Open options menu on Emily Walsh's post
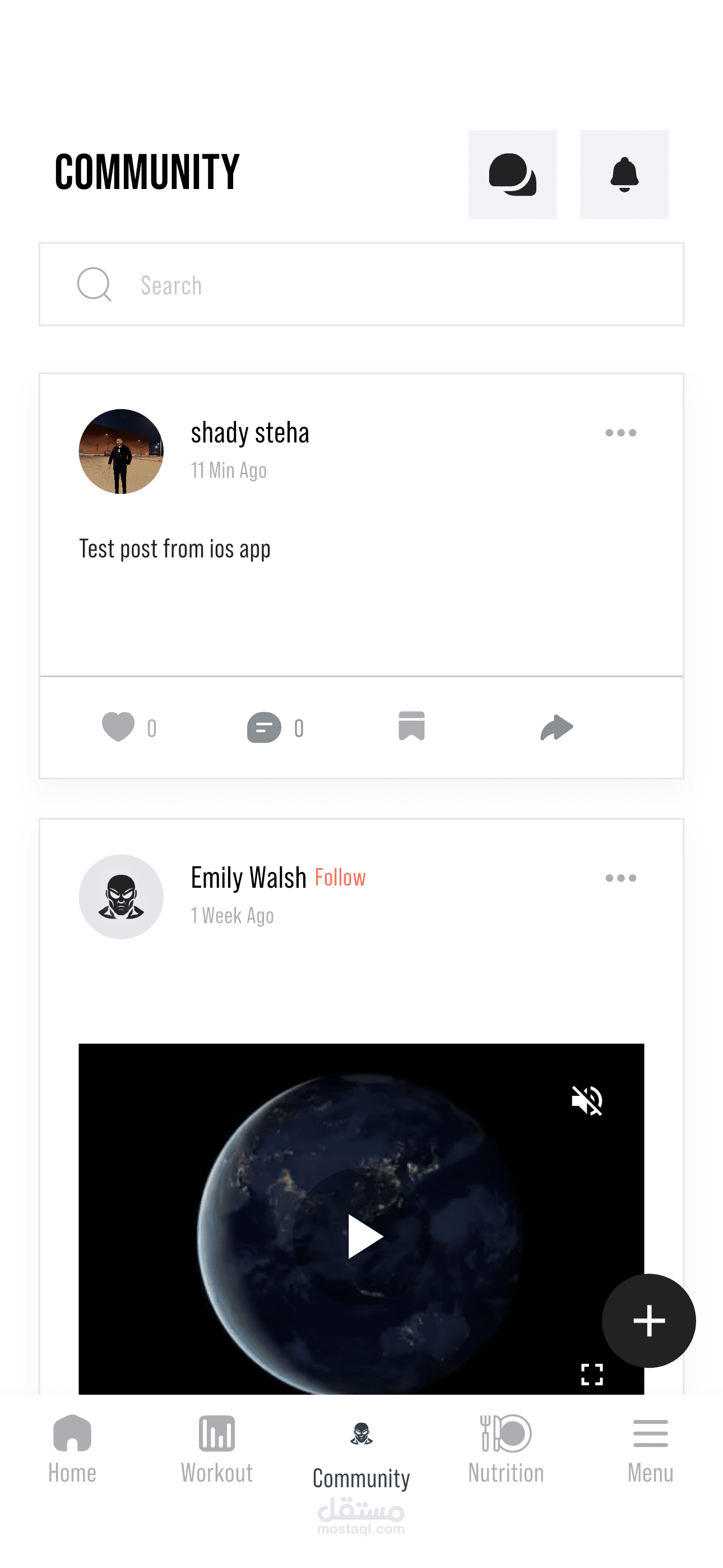Image resolution: width=723 pixels, height=1568 pixels. (620, 878)
